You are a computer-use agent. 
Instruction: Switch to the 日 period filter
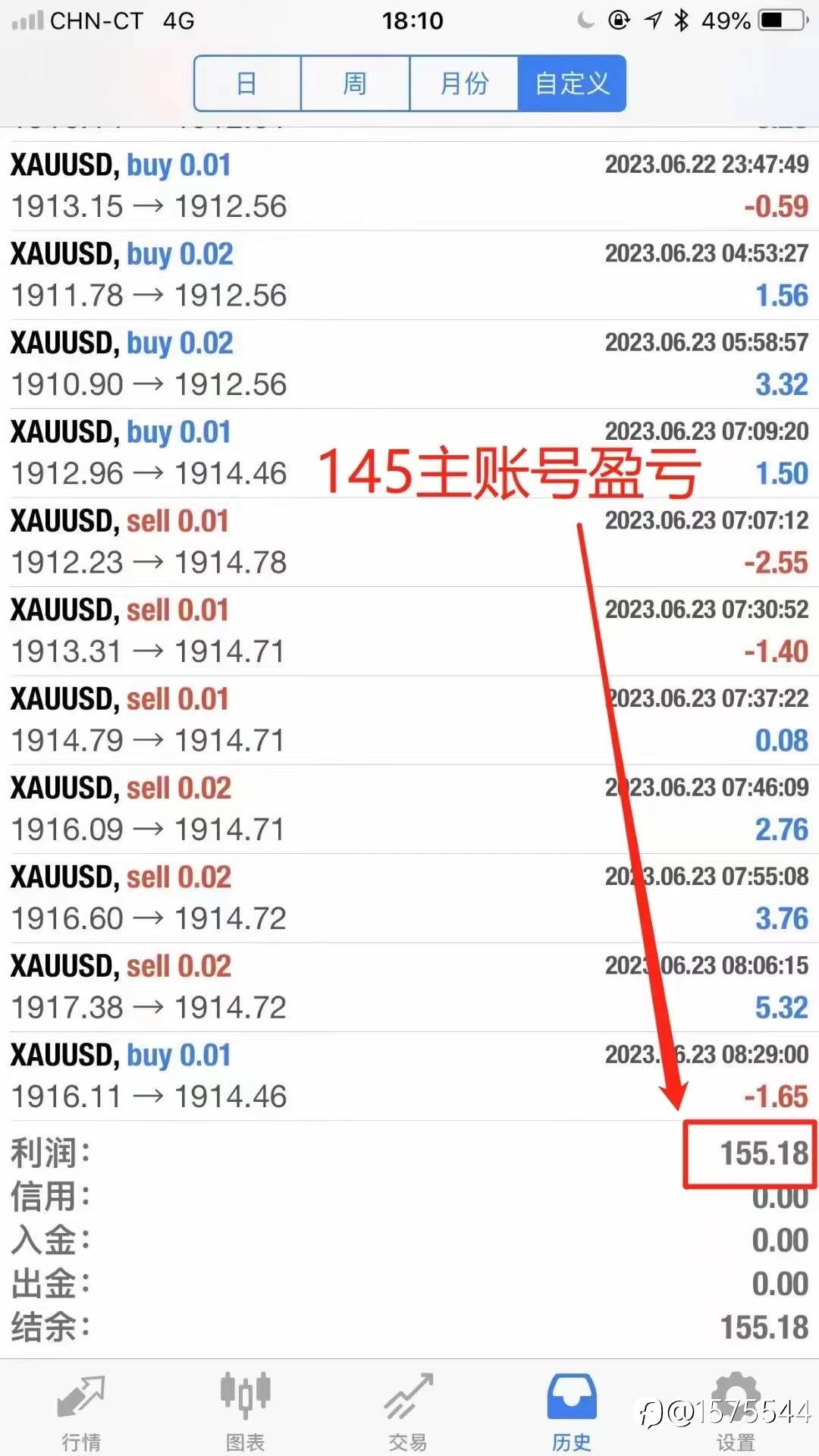coord(247,83)
